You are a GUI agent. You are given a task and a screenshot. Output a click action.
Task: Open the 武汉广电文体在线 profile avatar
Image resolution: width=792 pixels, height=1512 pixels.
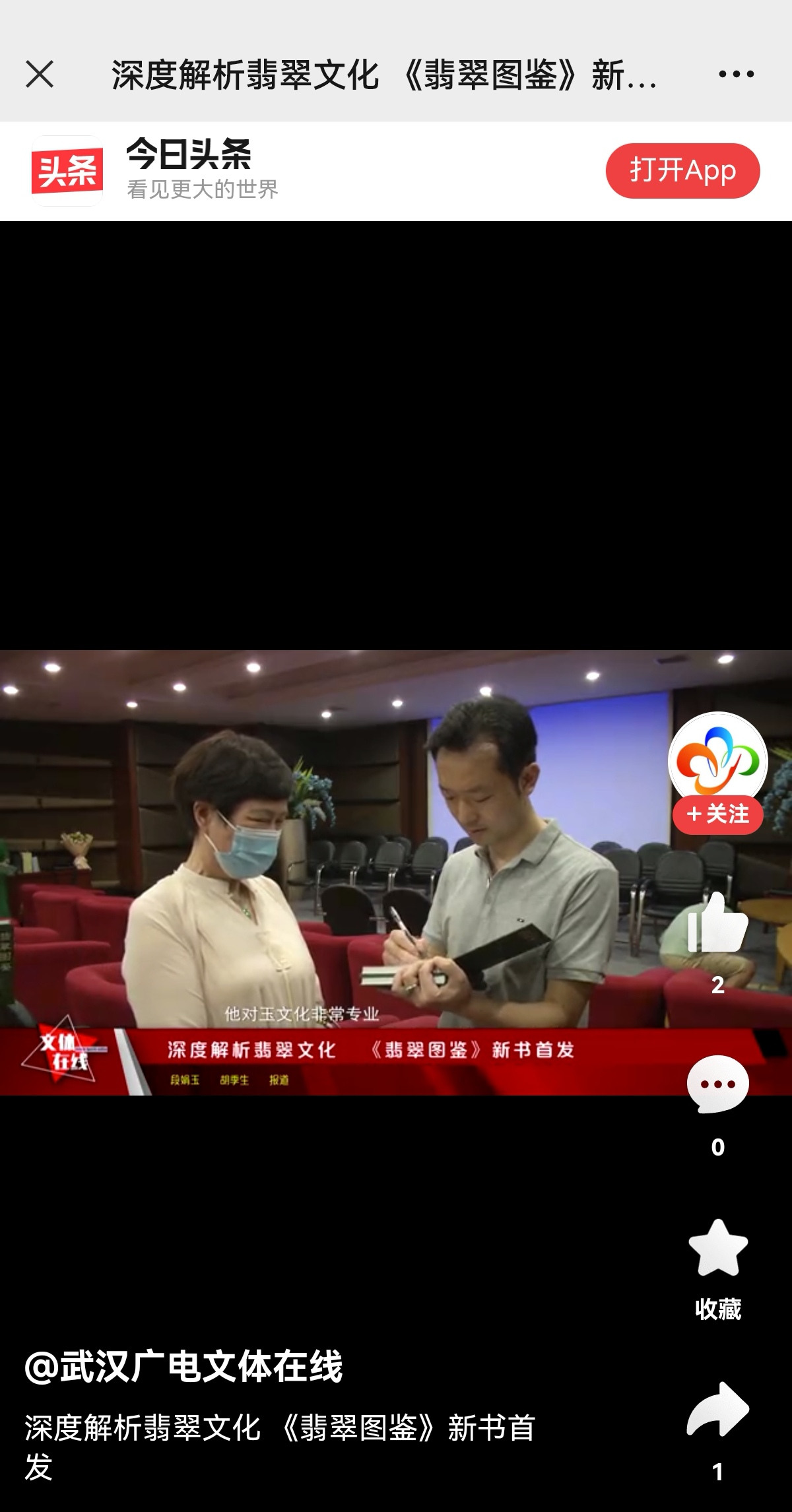tap(717, 758)
